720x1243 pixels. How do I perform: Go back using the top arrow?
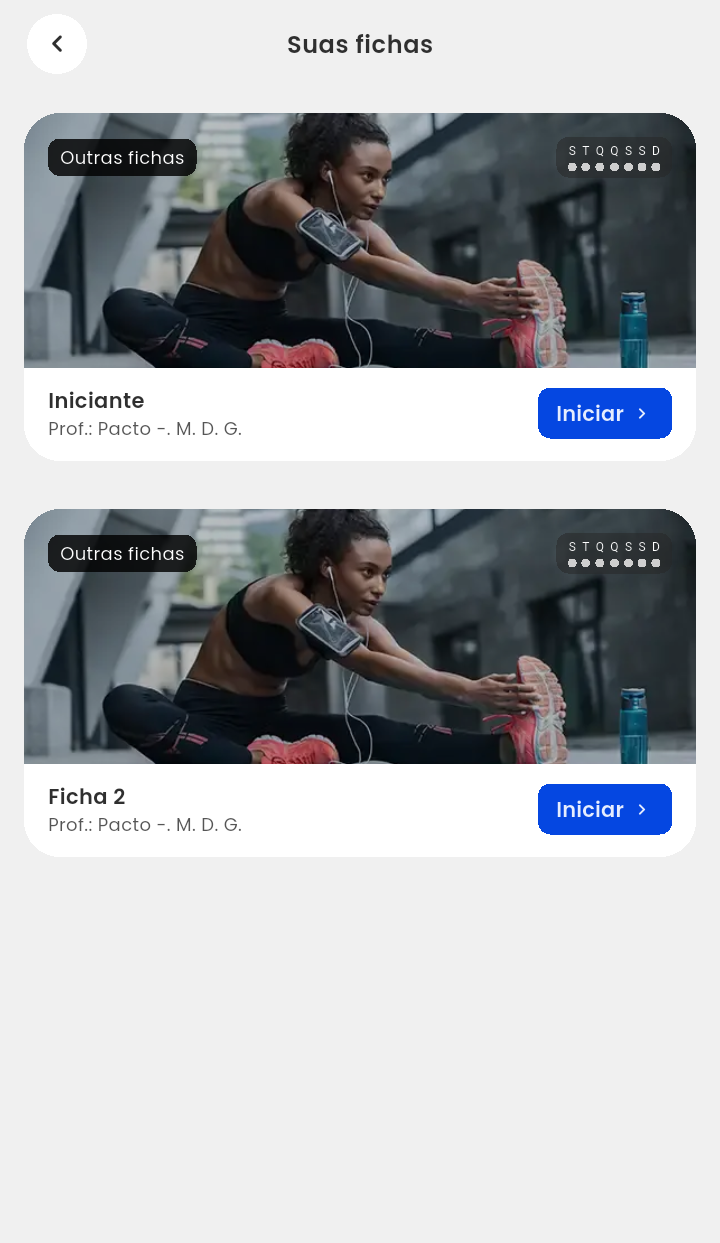point(57,44)
